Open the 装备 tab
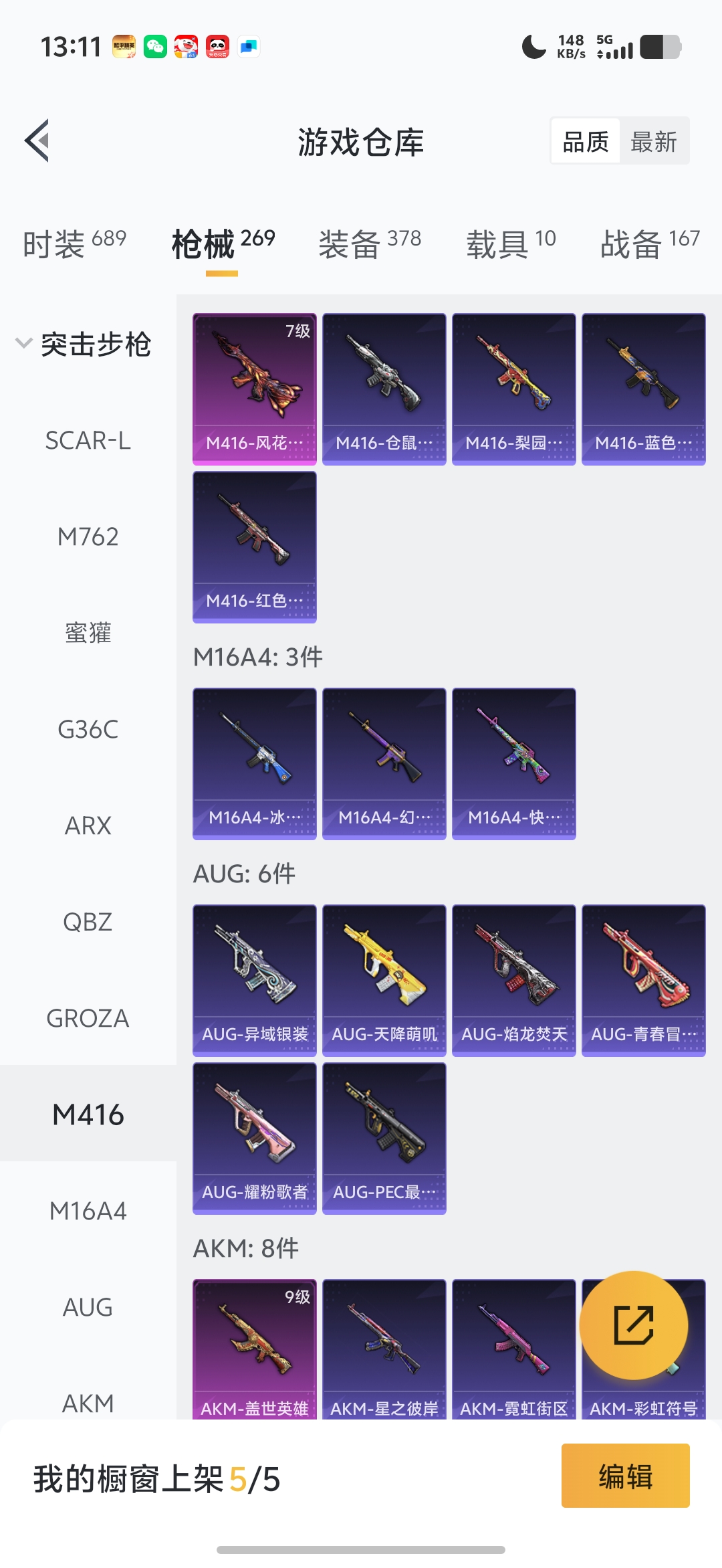 click(x=370, y=243)
